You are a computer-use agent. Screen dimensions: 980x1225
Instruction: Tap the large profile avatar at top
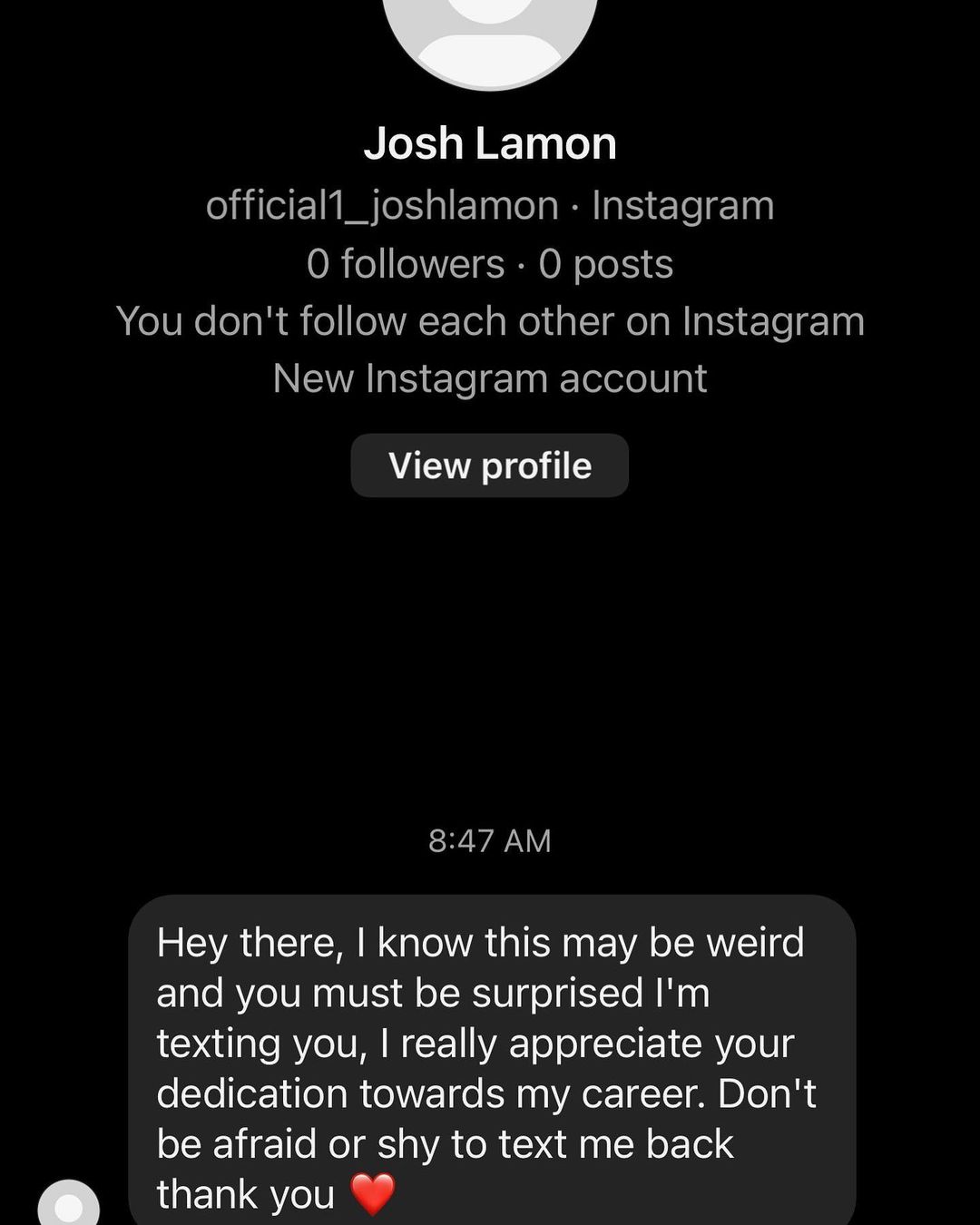coord(490,36)
